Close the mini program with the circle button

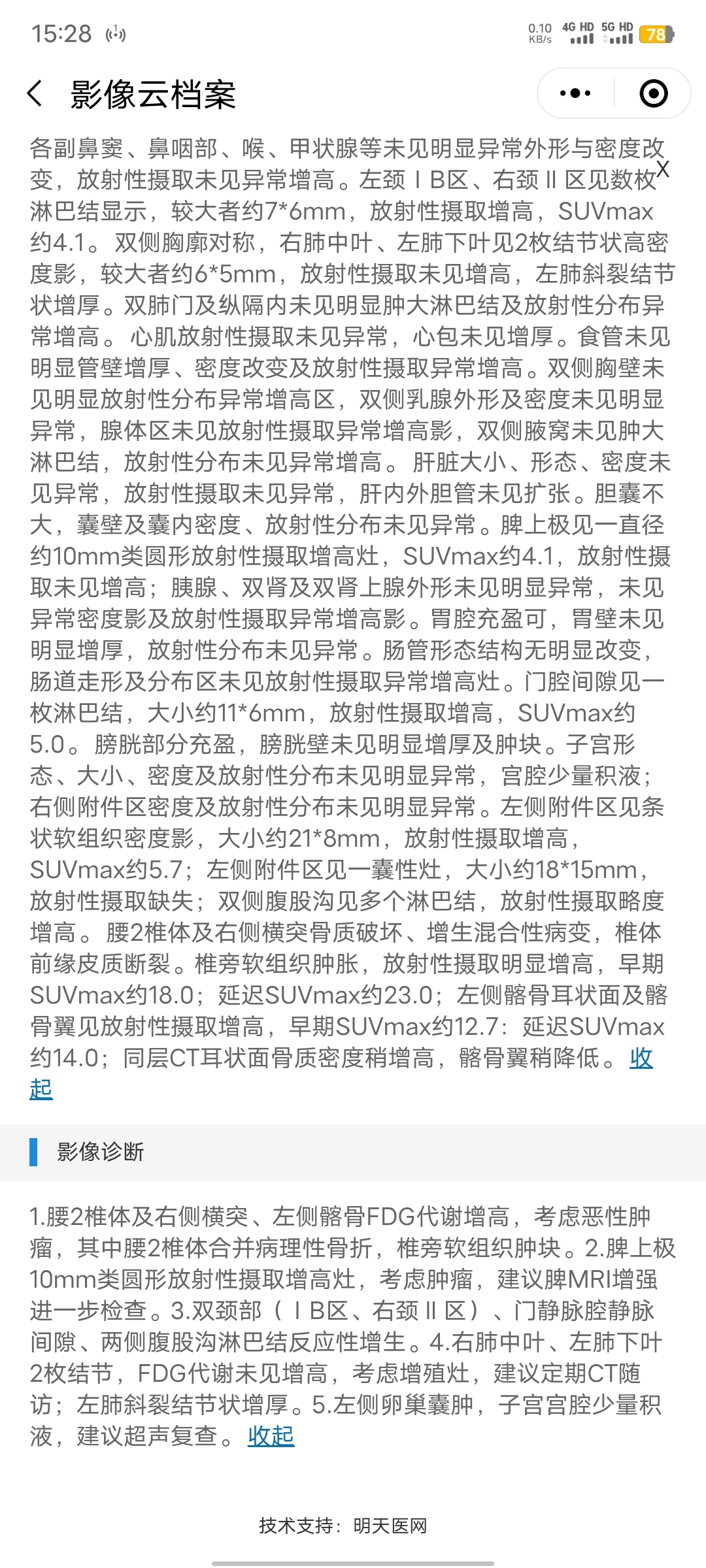coord(653,93)
